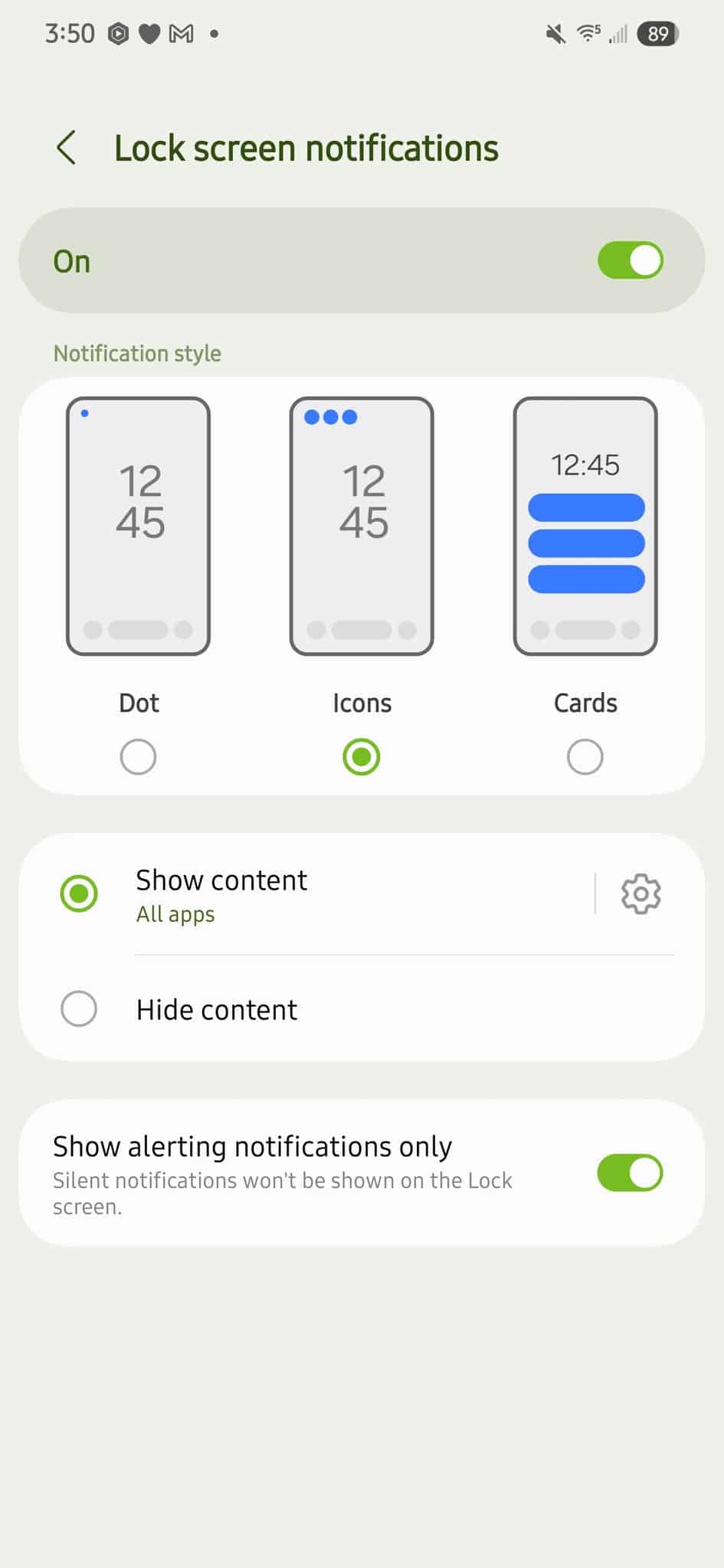Open Show content settings gear
The height and width of the screenshot is (1568, 724).
[x=640, y=893]
